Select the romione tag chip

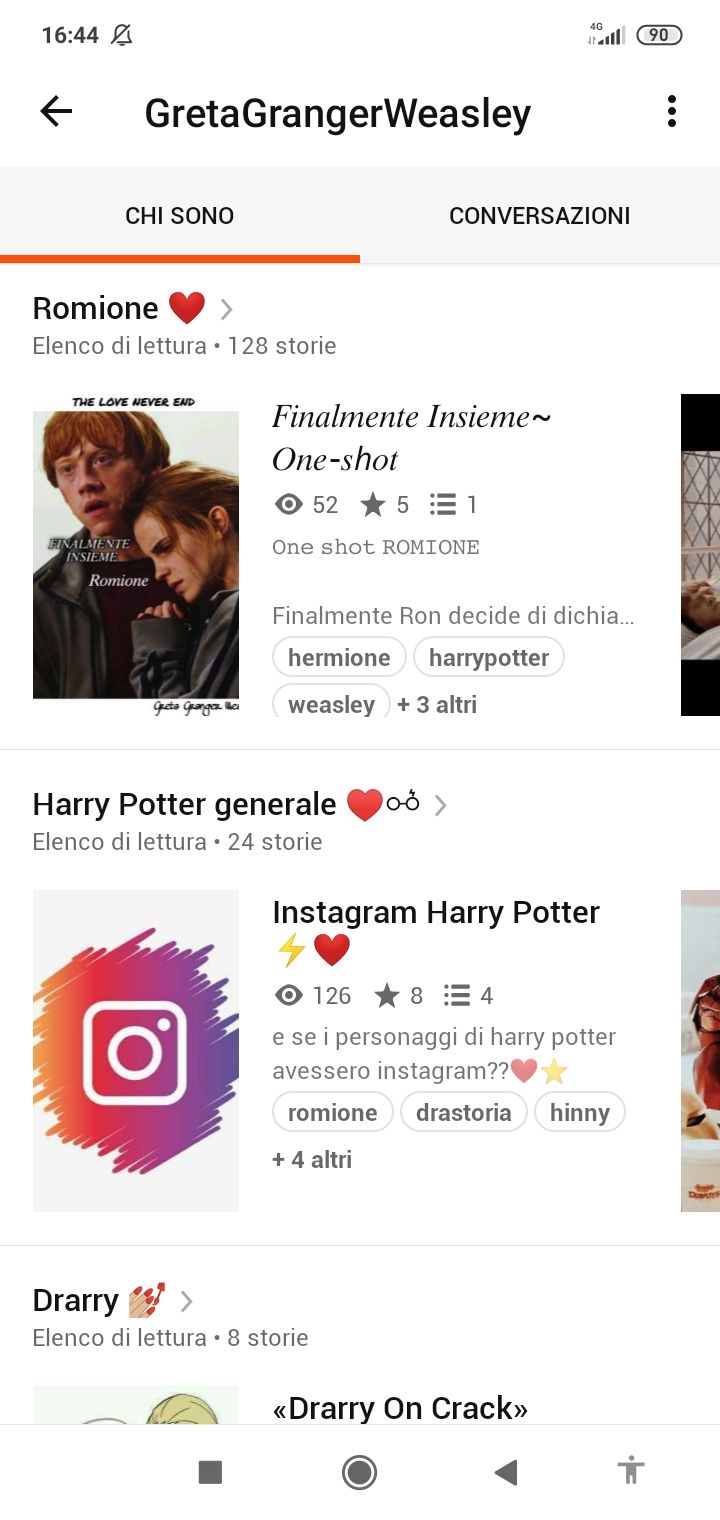pos(333,1113)
